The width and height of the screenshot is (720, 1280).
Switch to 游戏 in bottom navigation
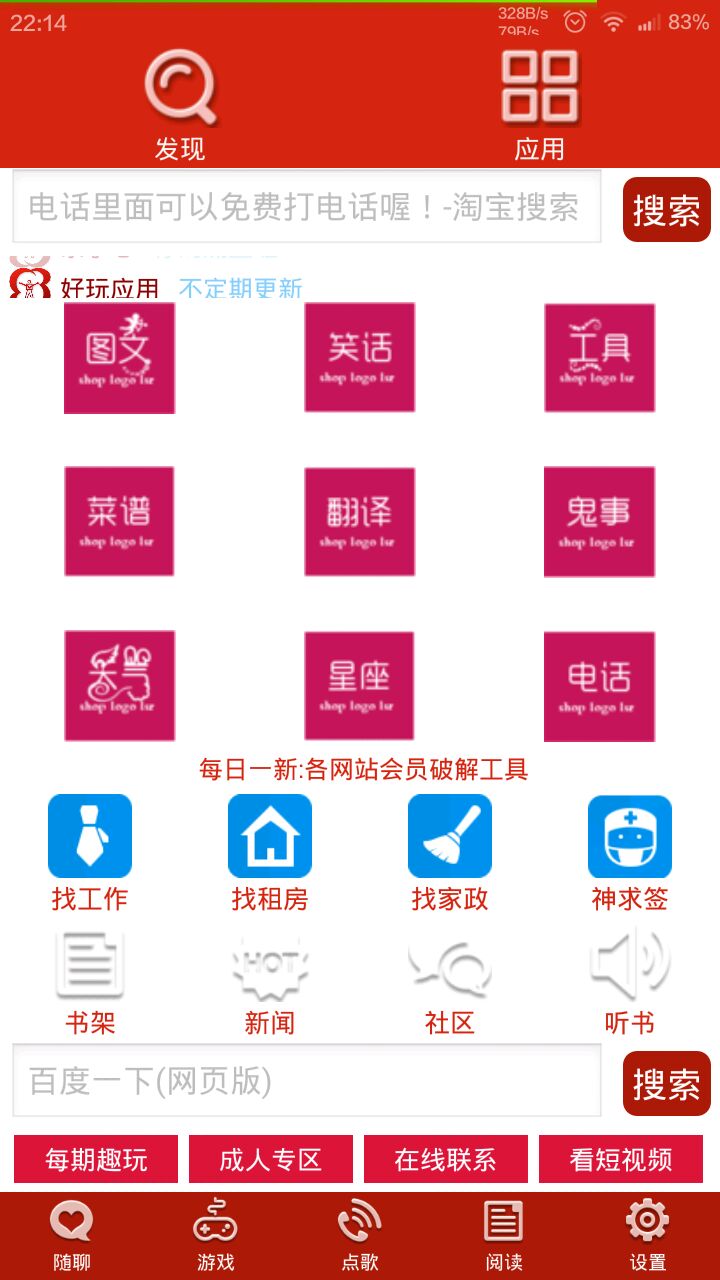[x=215, y=1235]
